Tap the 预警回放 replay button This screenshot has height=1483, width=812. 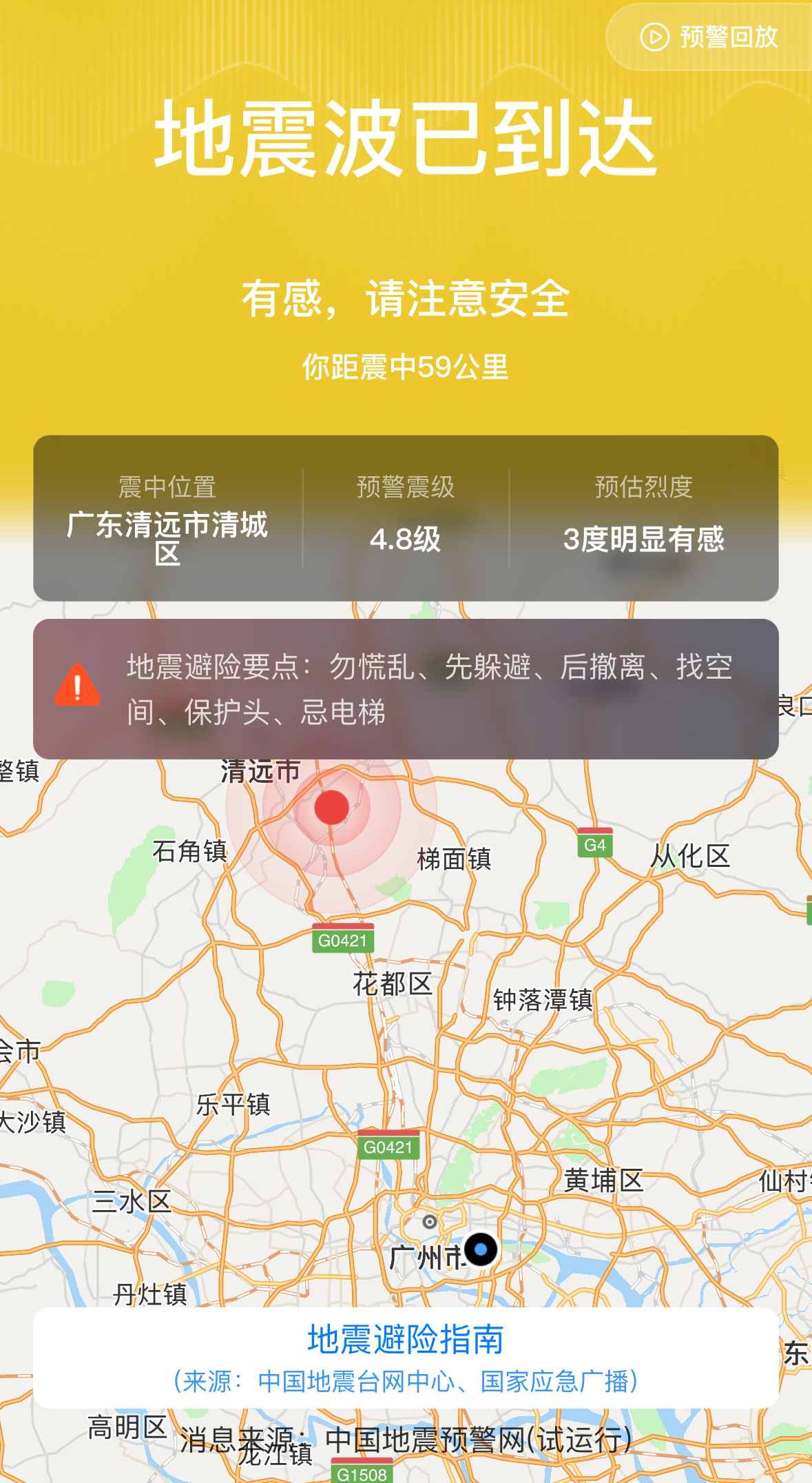pos(709,37)
